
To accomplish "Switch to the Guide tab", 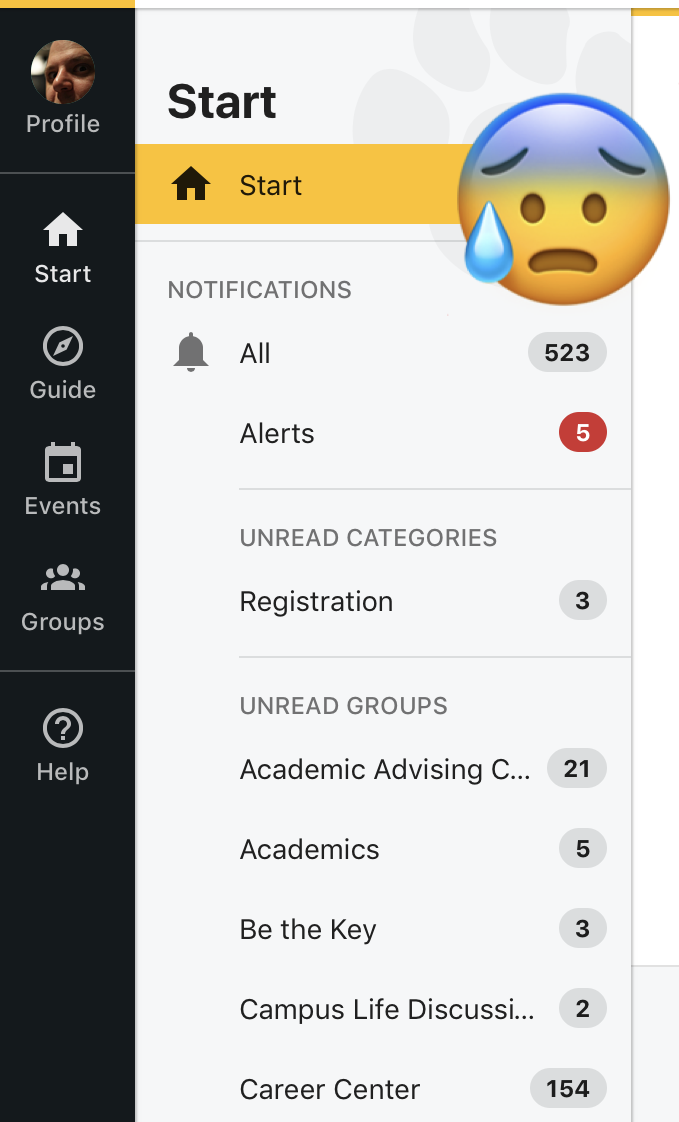I will point(63,364).
